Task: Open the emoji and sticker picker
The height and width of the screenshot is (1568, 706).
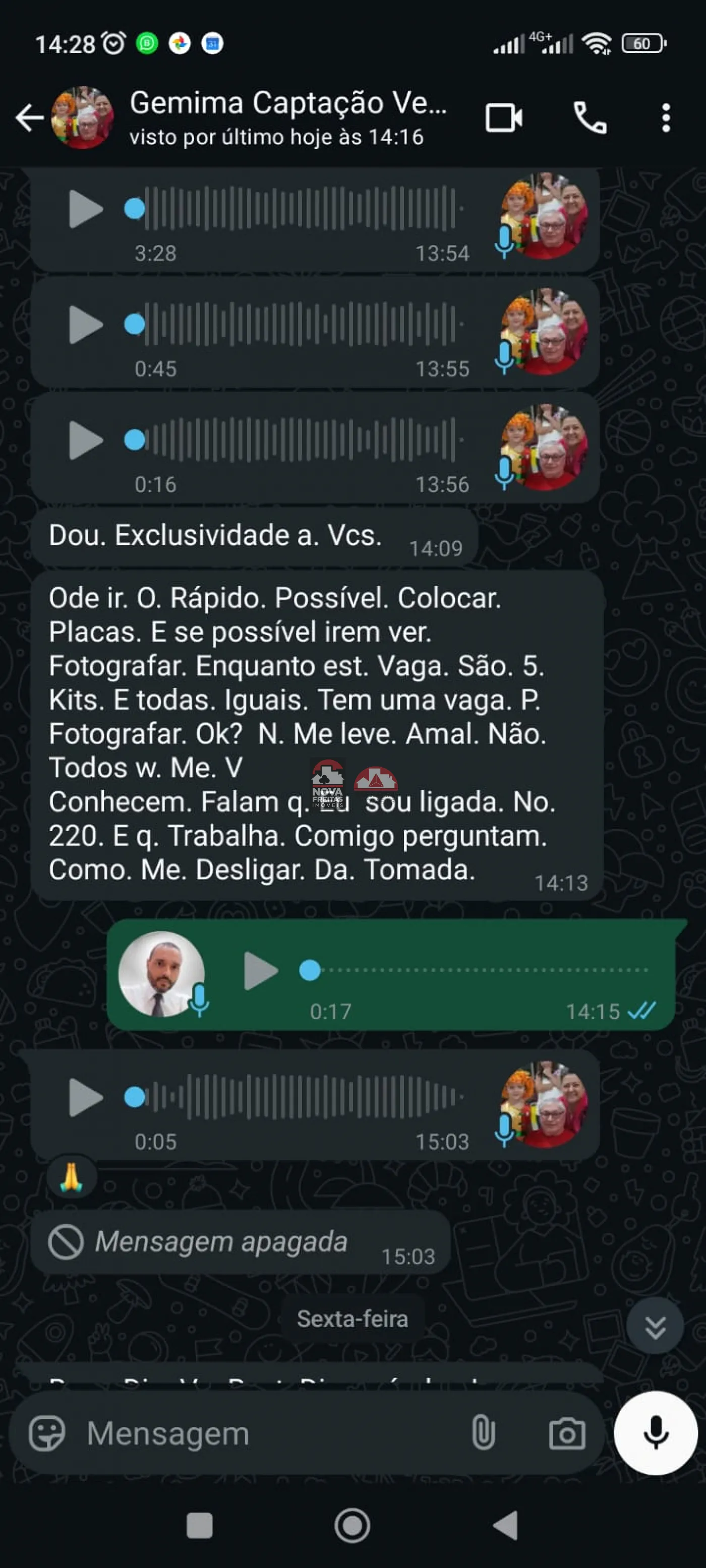Action: coord(47,1433)
